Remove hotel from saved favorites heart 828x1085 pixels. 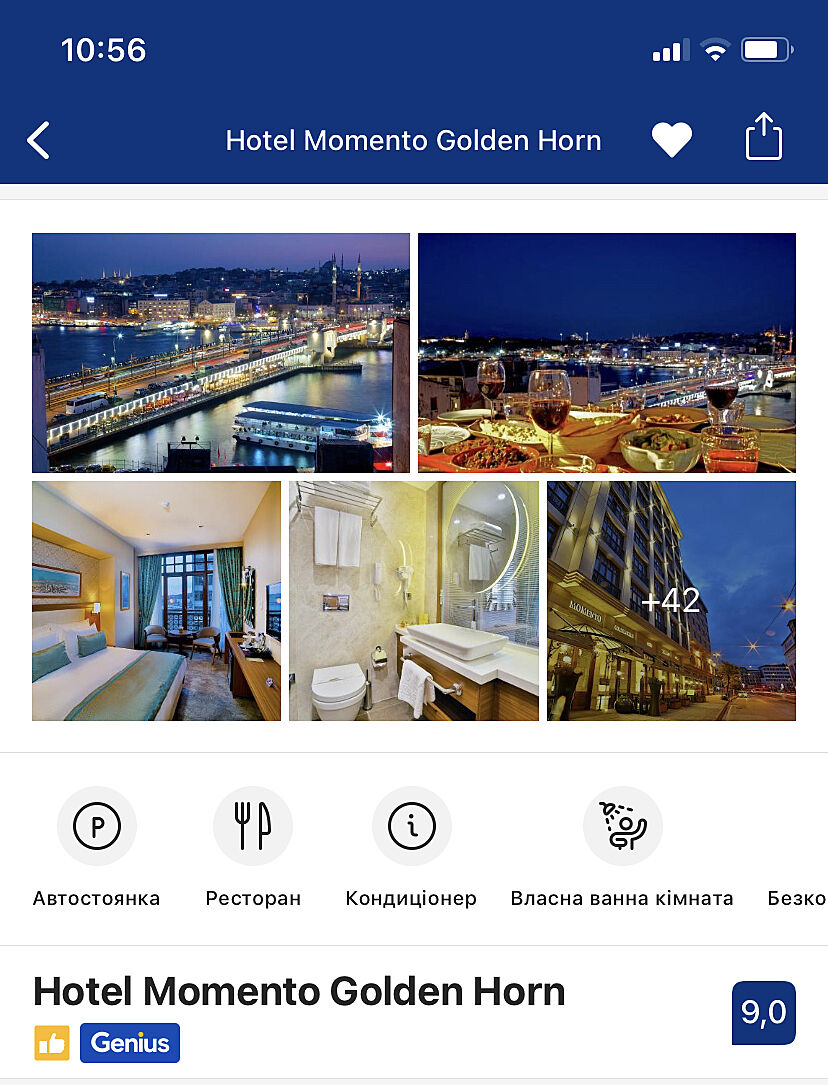pos(672,140)
